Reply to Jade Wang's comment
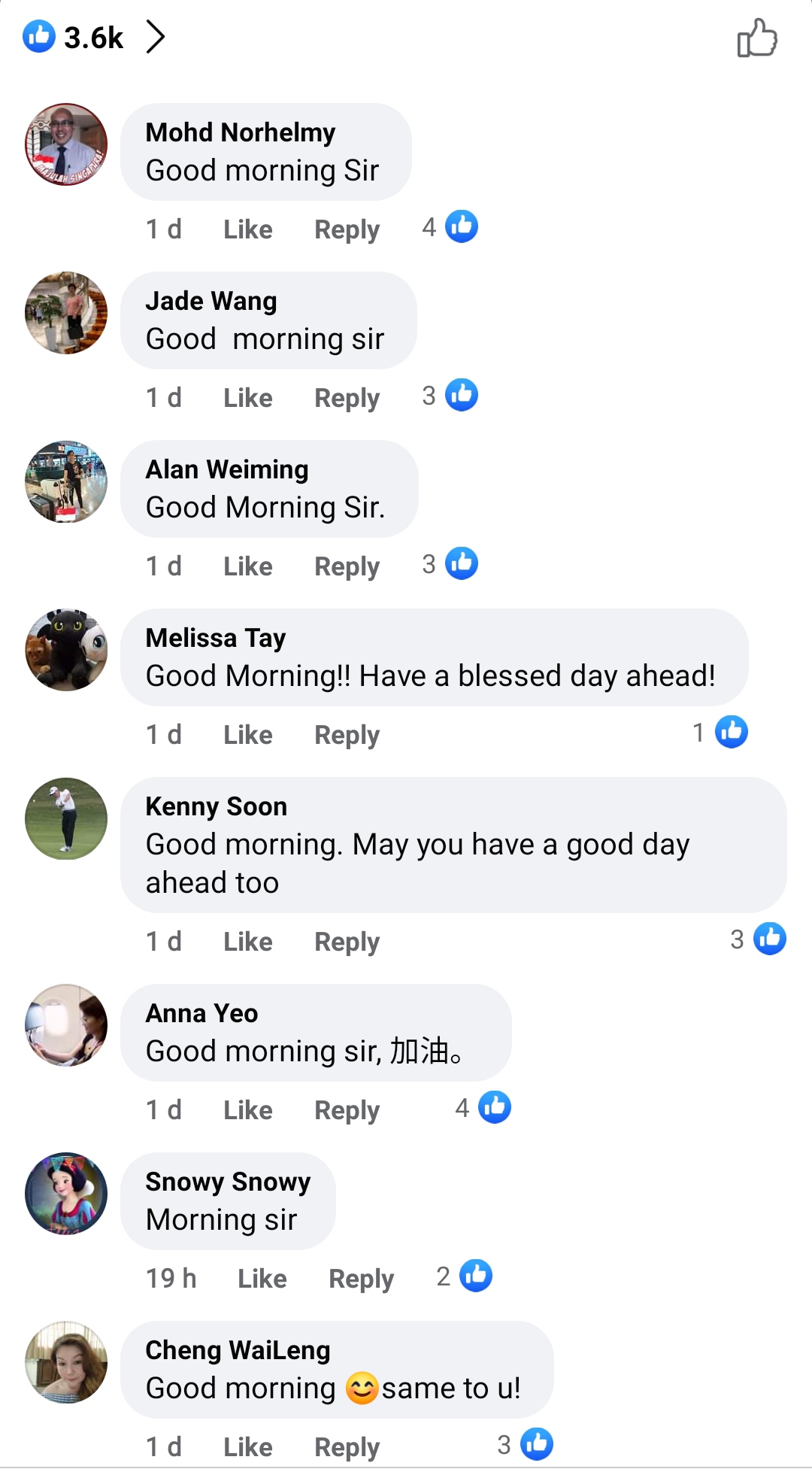 [x=347, y=398]
